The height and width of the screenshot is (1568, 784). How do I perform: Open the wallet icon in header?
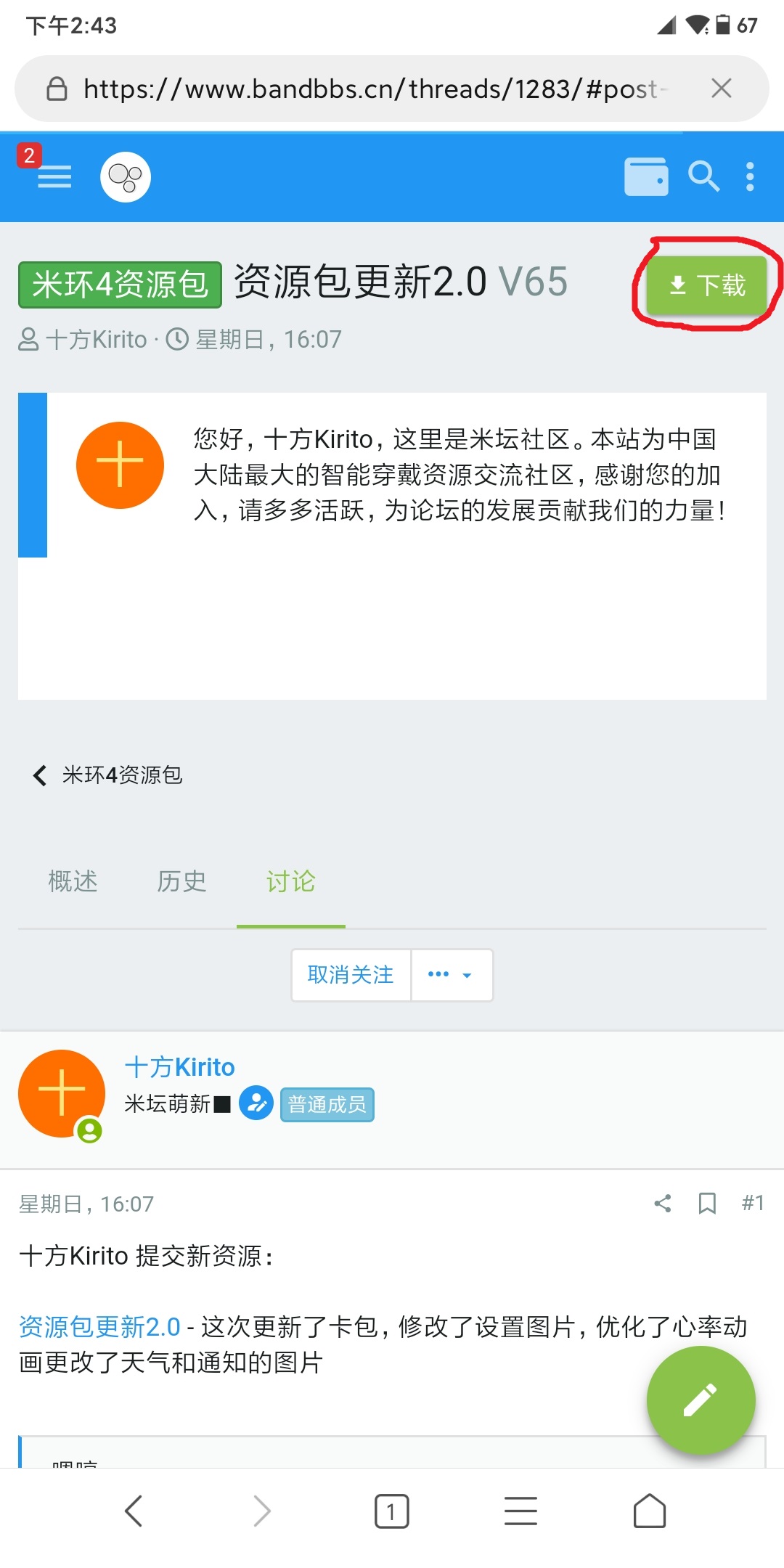(646, 176)
